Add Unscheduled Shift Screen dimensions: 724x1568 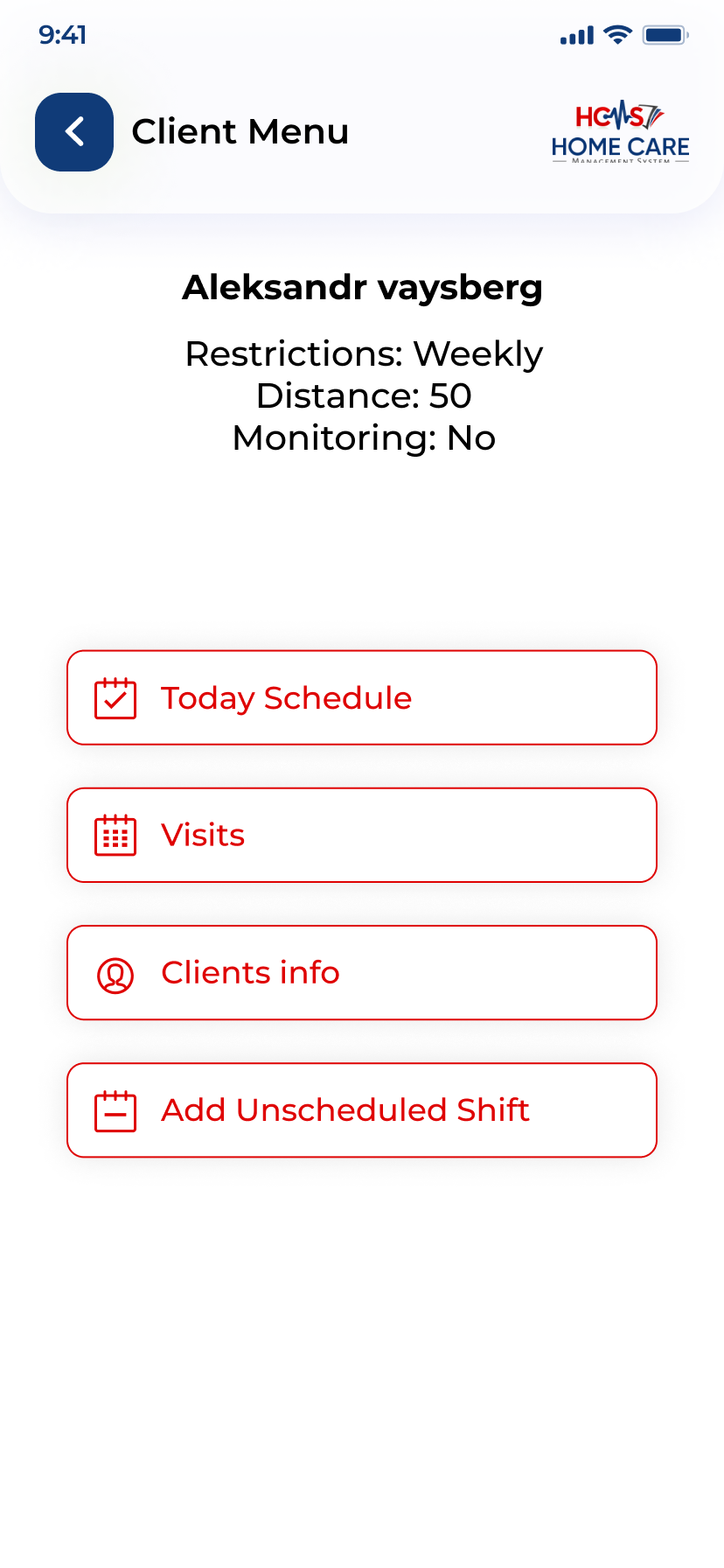coord(362,1109)
